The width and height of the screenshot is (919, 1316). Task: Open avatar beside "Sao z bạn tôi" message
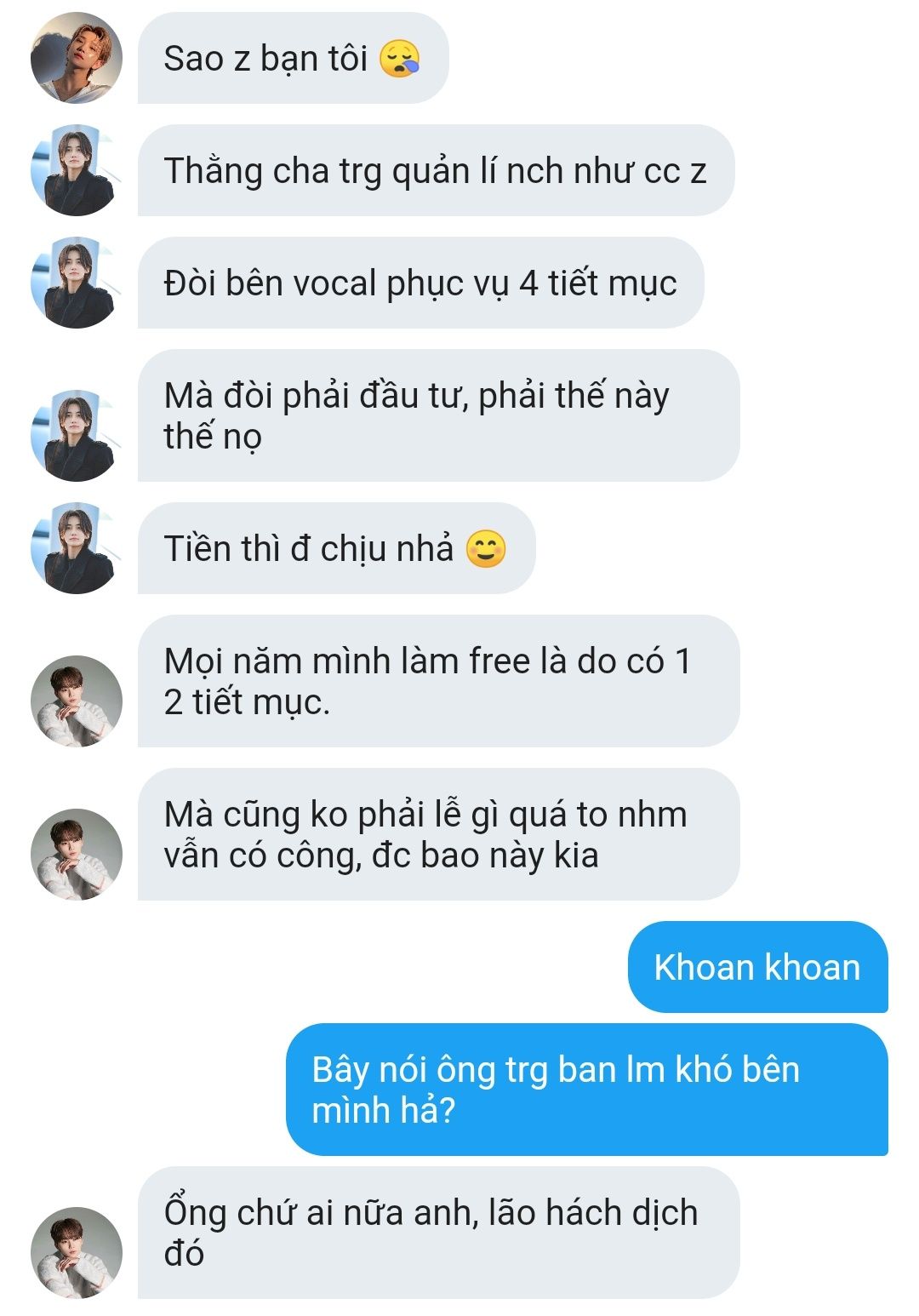pyautogui.click(x=76, y=58)
